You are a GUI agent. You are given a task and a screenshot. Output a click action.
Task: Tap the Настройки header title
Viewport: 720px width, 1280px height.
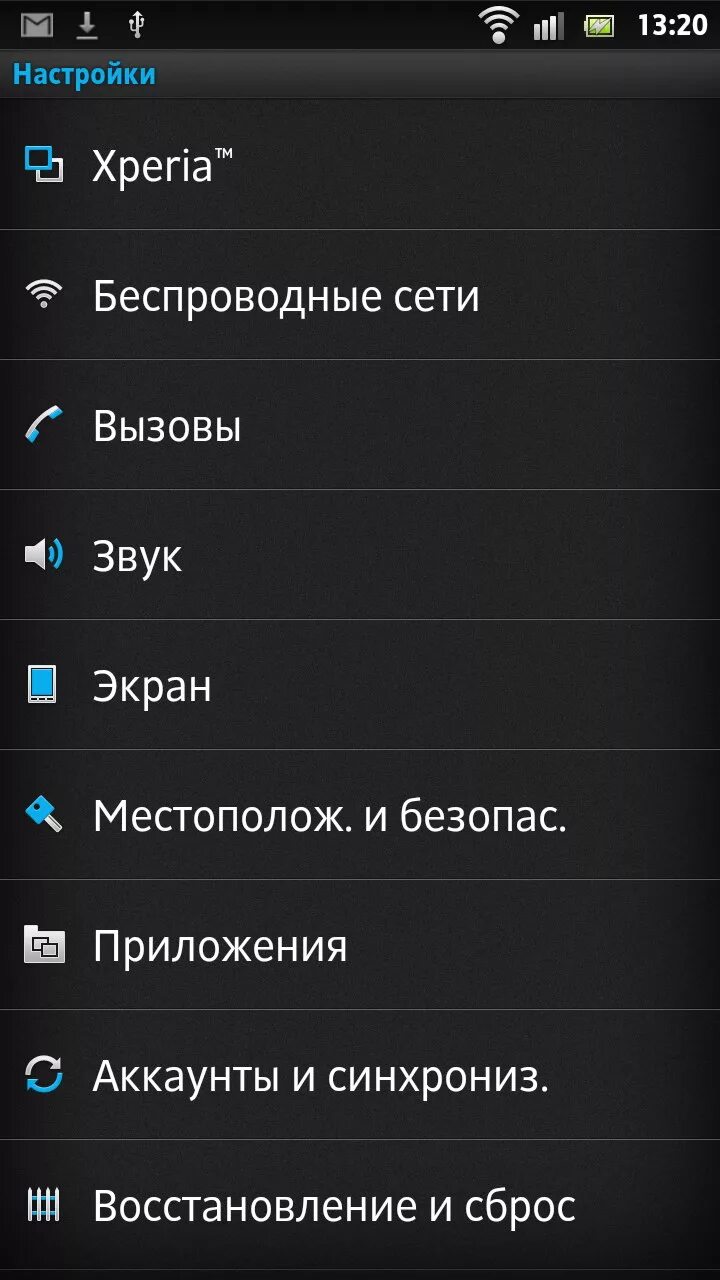83,72
